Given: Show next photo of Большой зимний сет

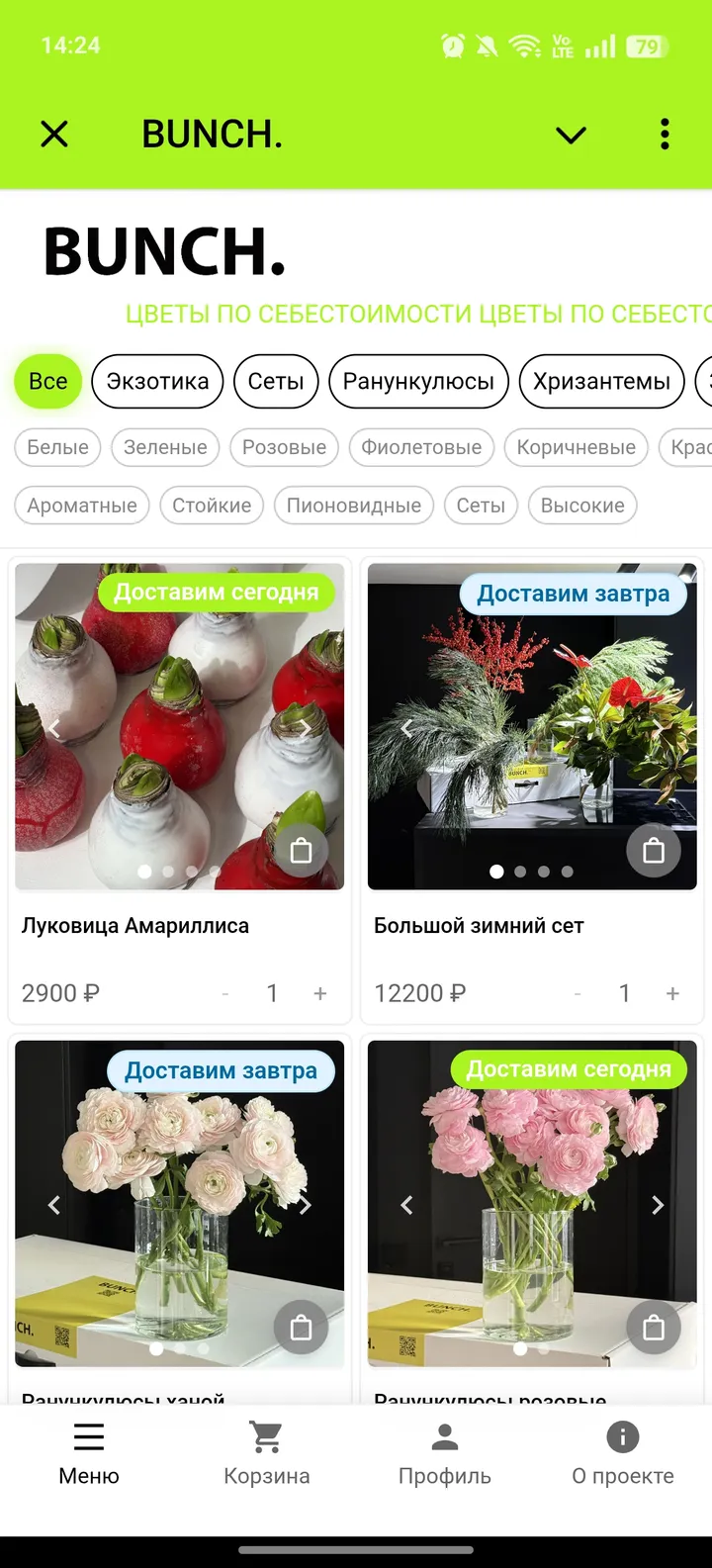Looking at the screenshot, I should (658, 727).
